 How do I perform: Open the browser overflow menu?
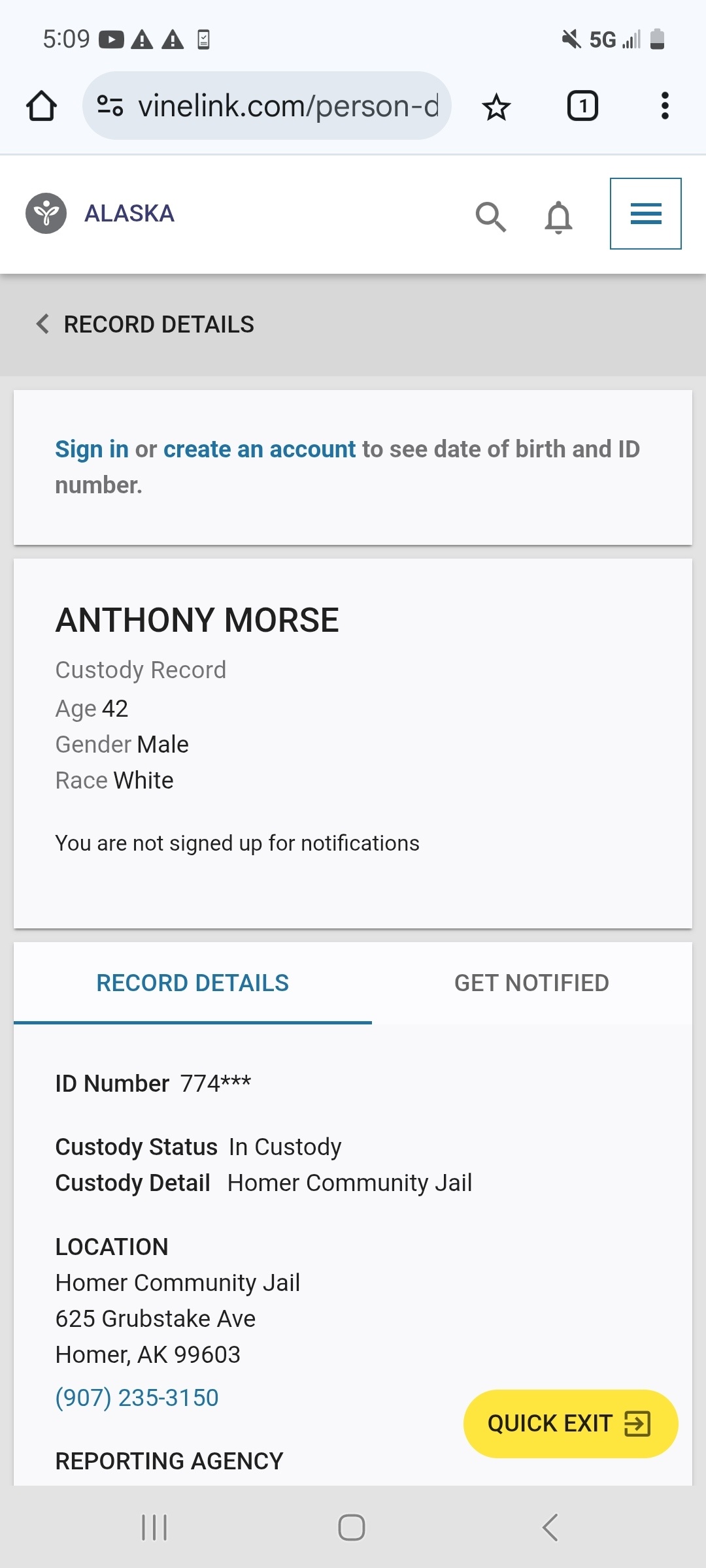(x=665, y=106)
